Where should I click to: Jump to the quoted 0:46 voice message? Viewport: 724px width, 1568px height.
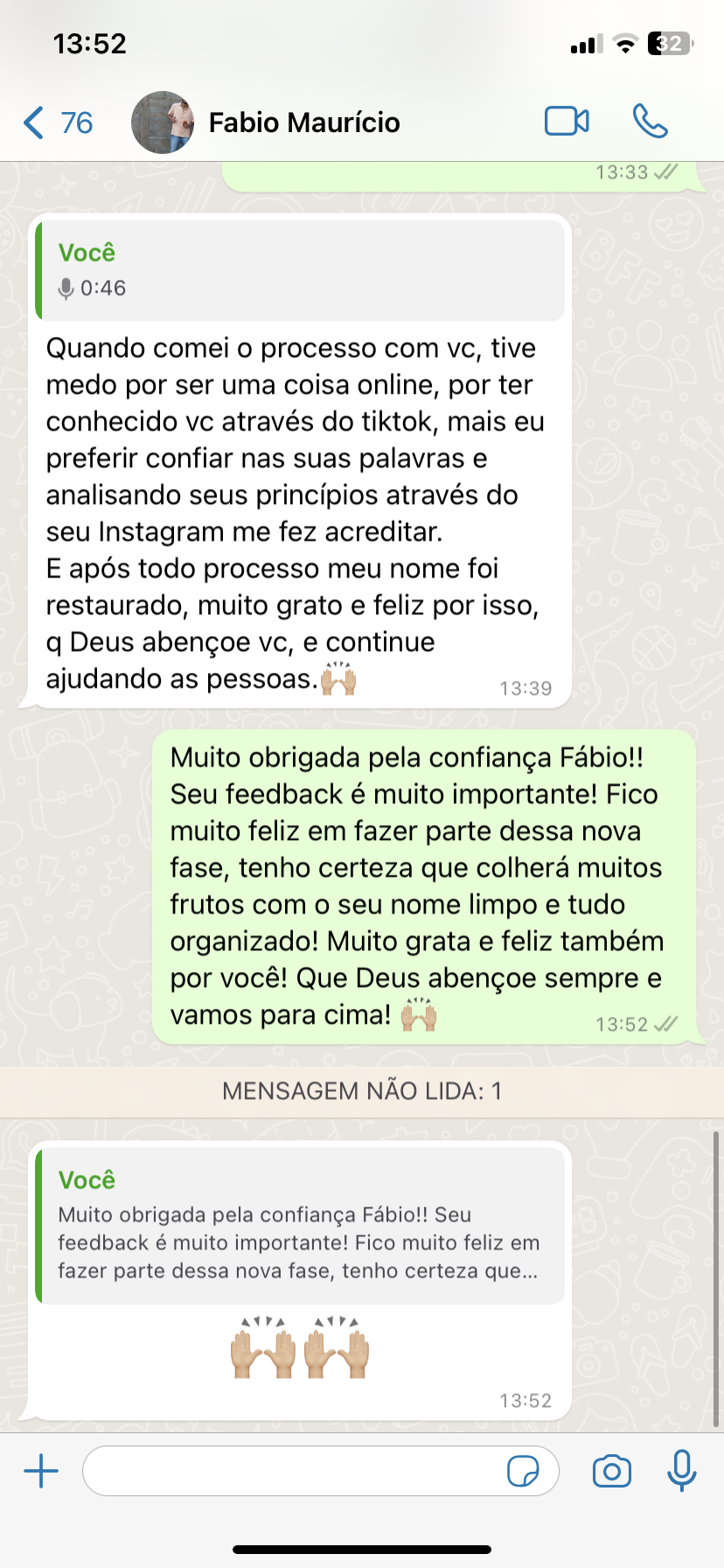point(300,270)
